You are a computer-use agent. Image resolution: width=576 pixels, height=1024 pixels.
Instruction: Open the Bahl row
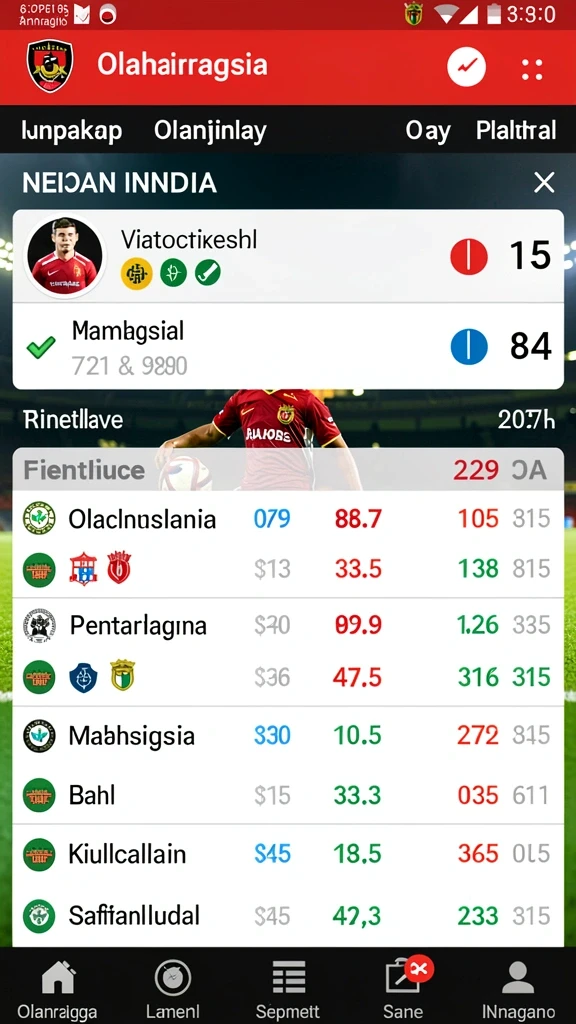pos(288,795)
